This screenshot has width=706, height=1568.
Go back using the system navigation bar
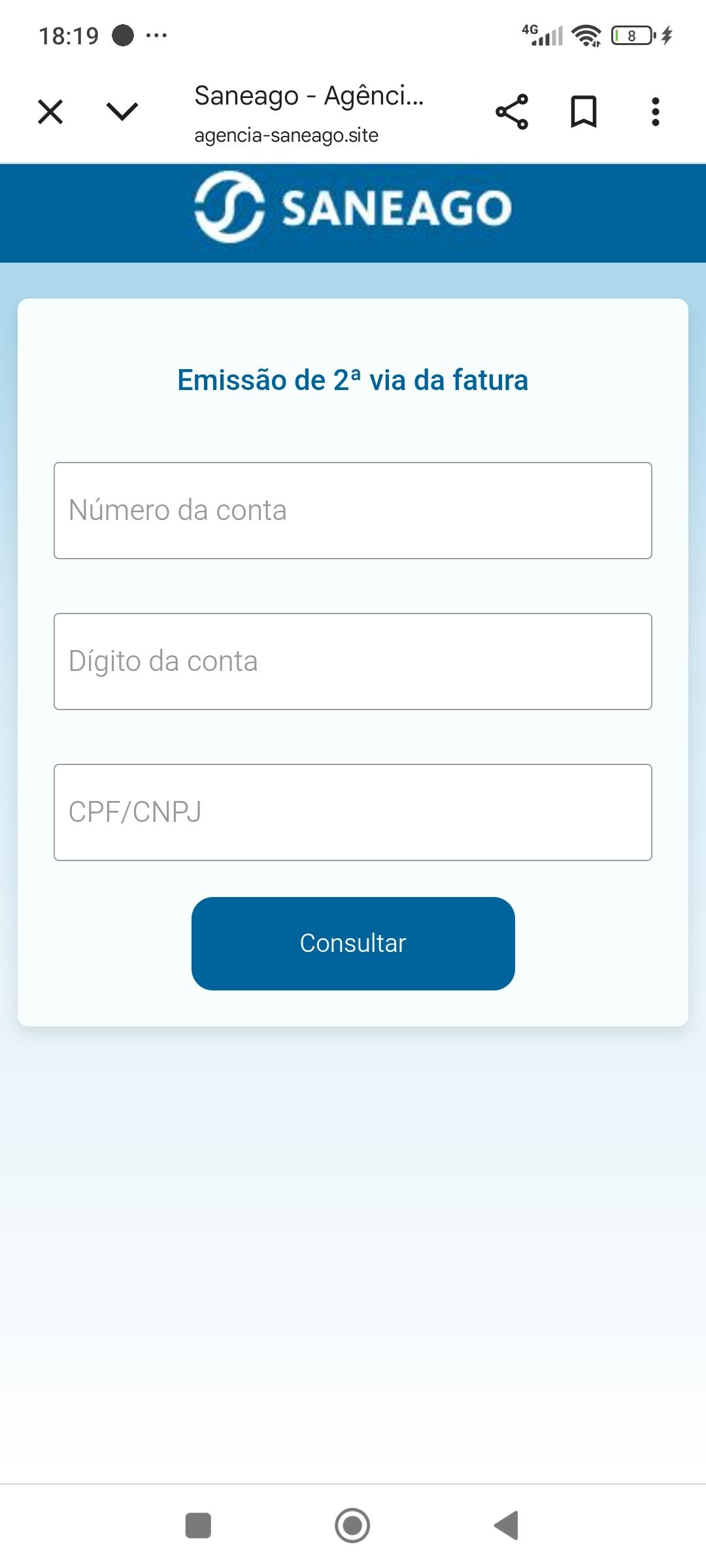pos(507,1526)
